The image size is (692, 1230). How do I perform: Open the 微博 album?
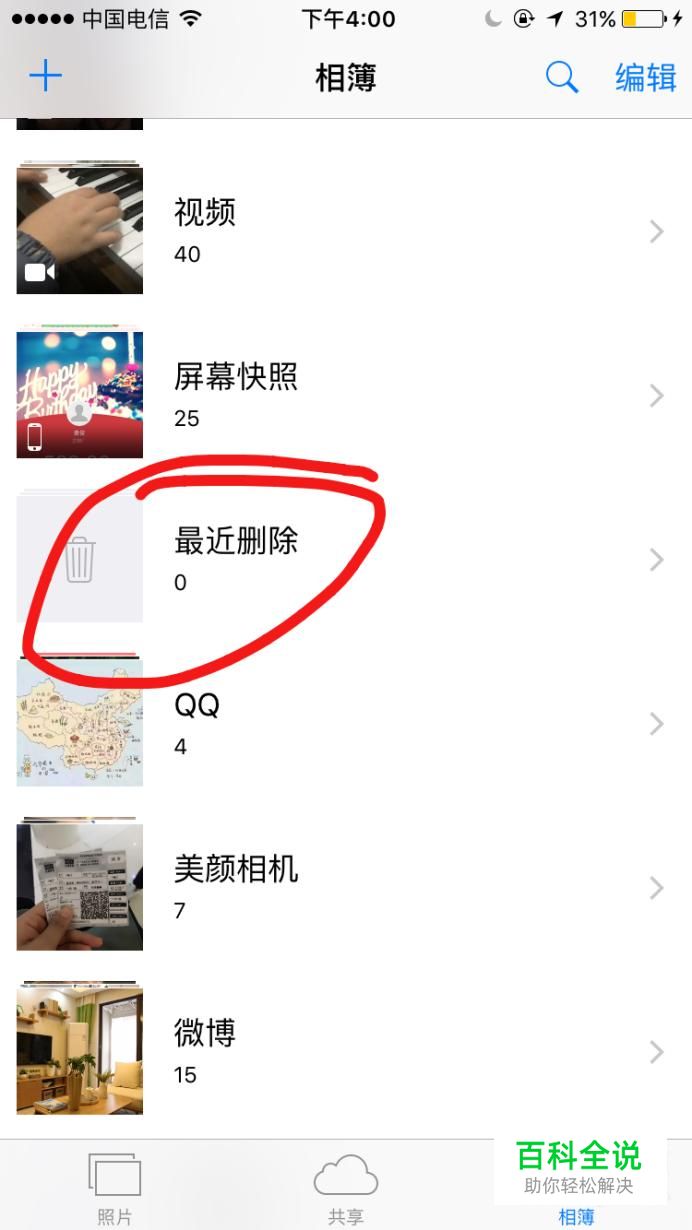tap(346, 1051)
